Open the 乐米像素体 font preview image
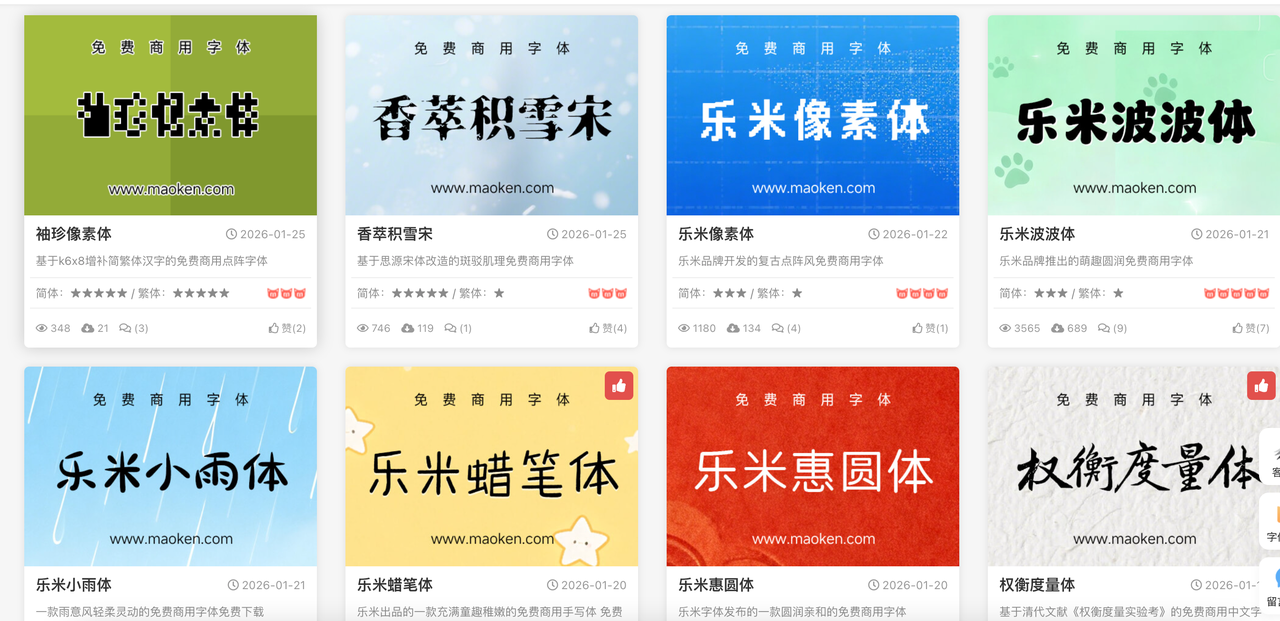Image resolution: width=1280 pixels, height=621 pixels. pyautogui.click(x=812, y=115)
